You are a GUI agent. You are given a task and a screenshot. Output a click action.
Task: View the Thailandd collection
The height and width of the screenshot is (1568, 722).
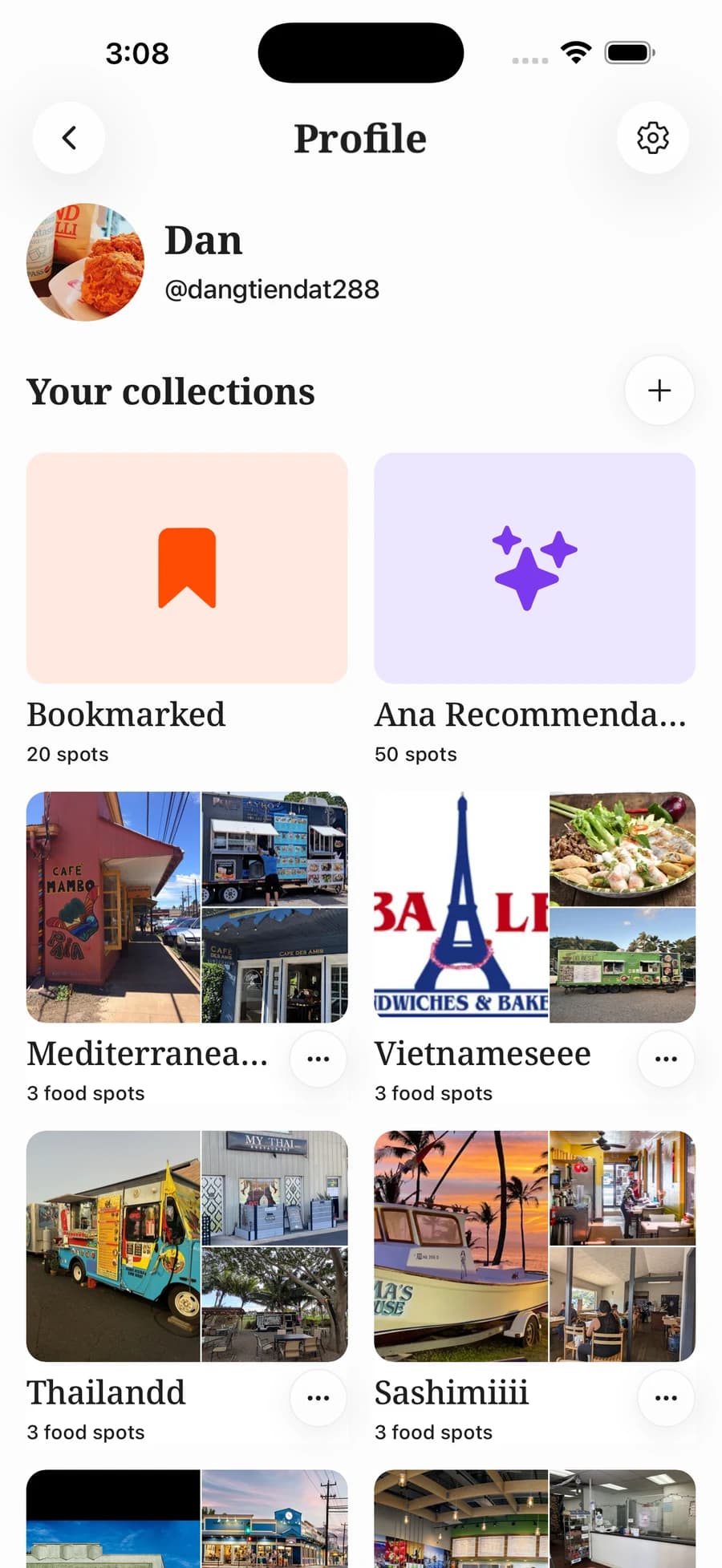[187, 1246]
